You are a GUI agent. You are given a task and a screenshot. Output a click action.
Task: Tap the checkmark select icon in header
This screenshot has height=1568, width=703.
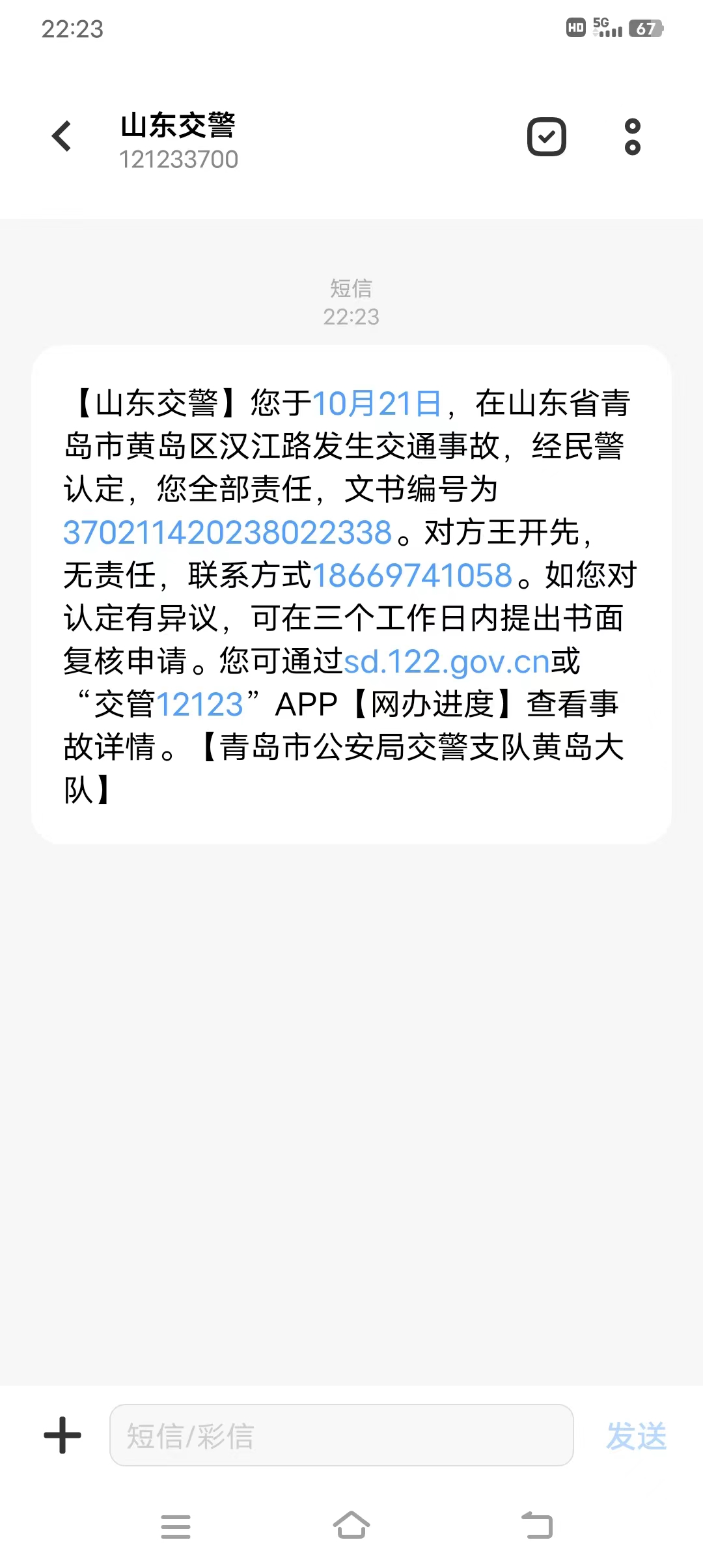546,137
